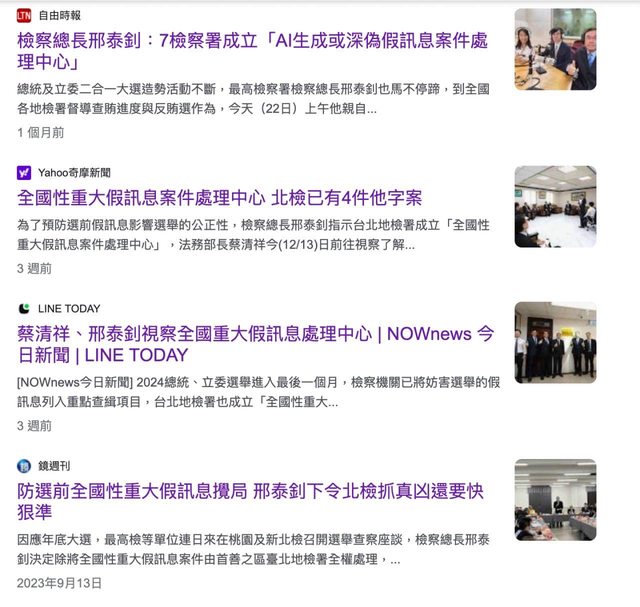Tap the thumbnail image of the Yahoo奇摩新聞 result
This screenshot has width=640, height=607.
pyautogui.click(x=555, y=206)
